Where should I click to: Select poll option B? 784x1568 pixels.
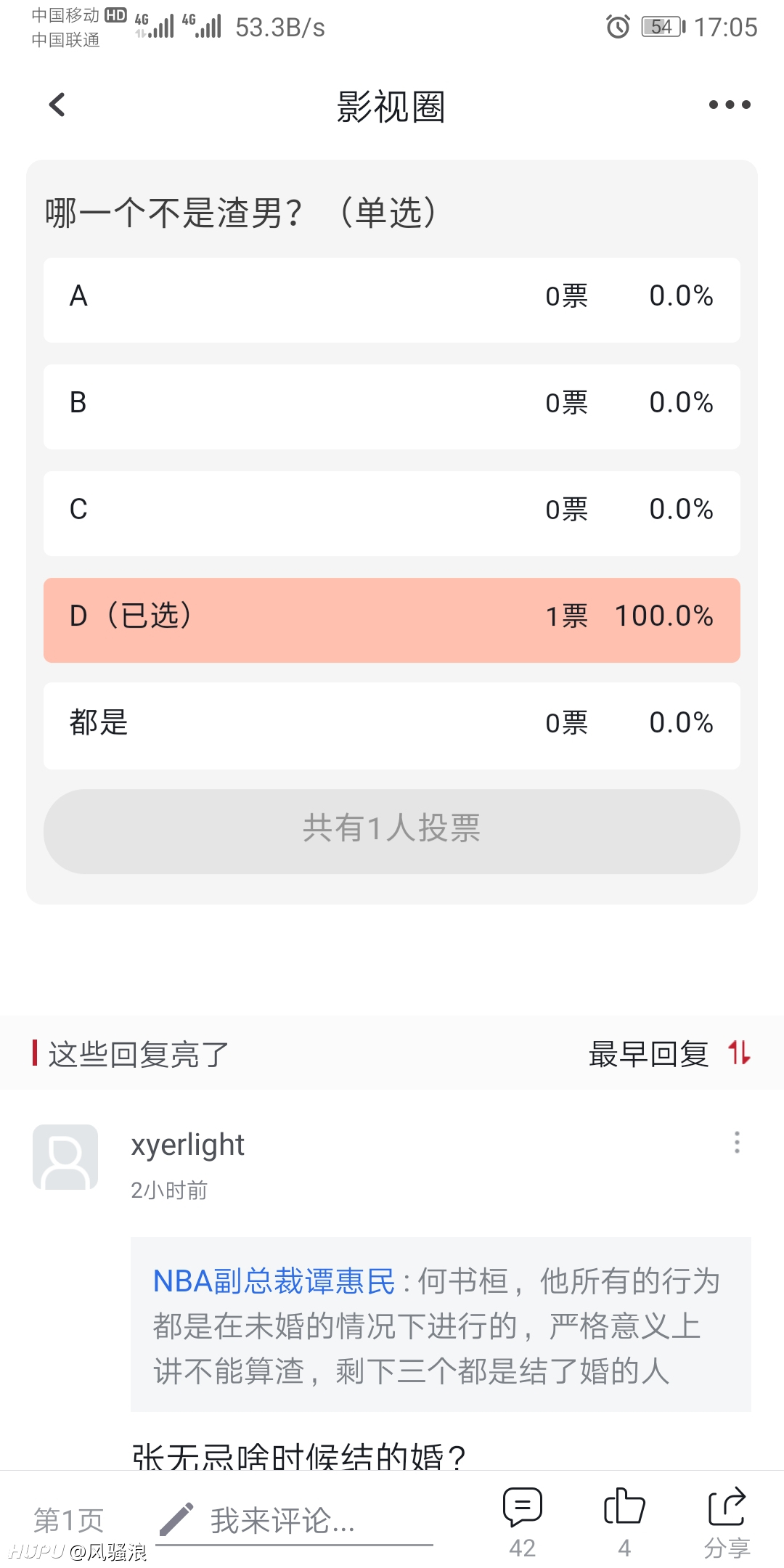[x=392, y=407]
